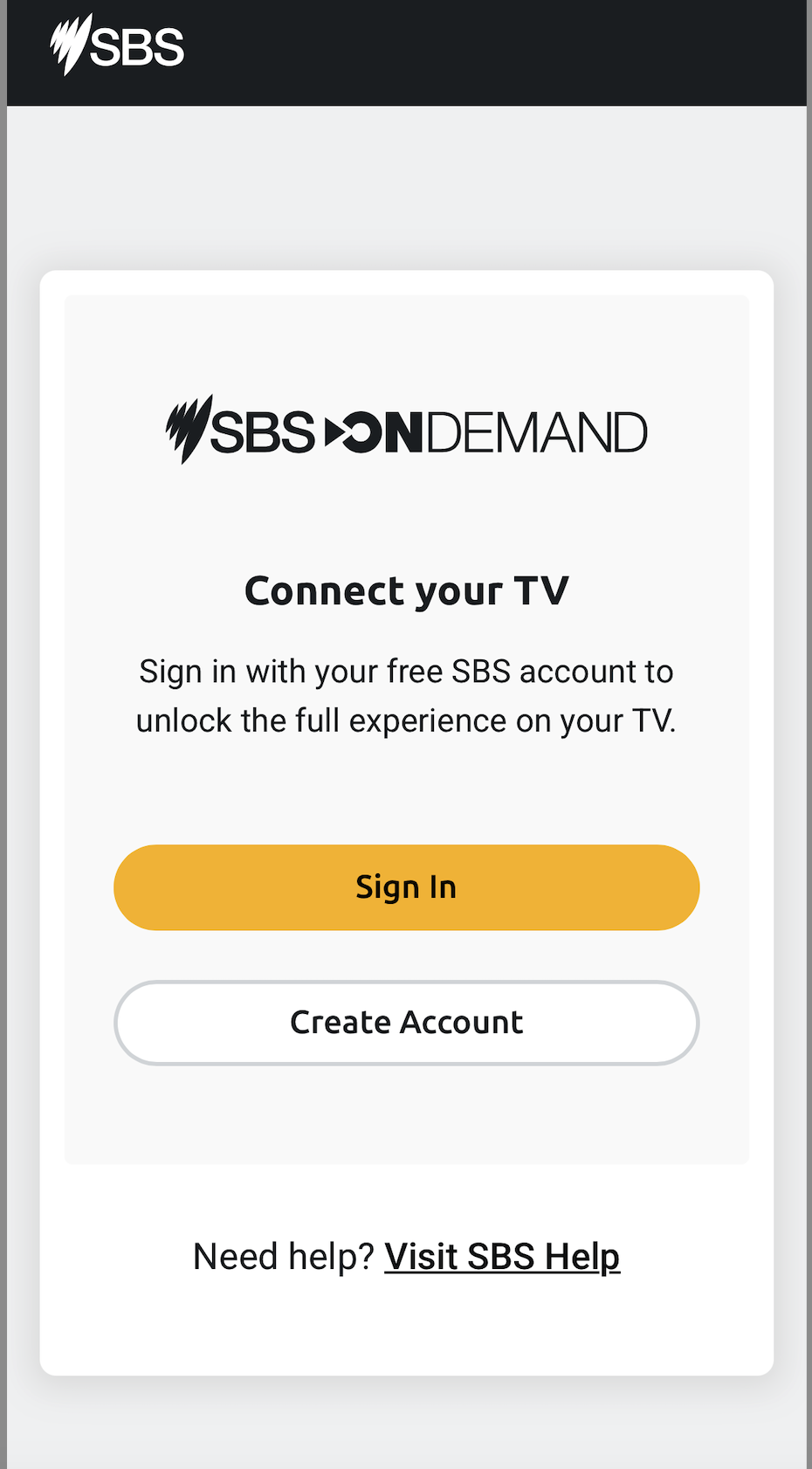Tap the yellow Sign In button
The image size is (812, 1469).
click(406, 887)
